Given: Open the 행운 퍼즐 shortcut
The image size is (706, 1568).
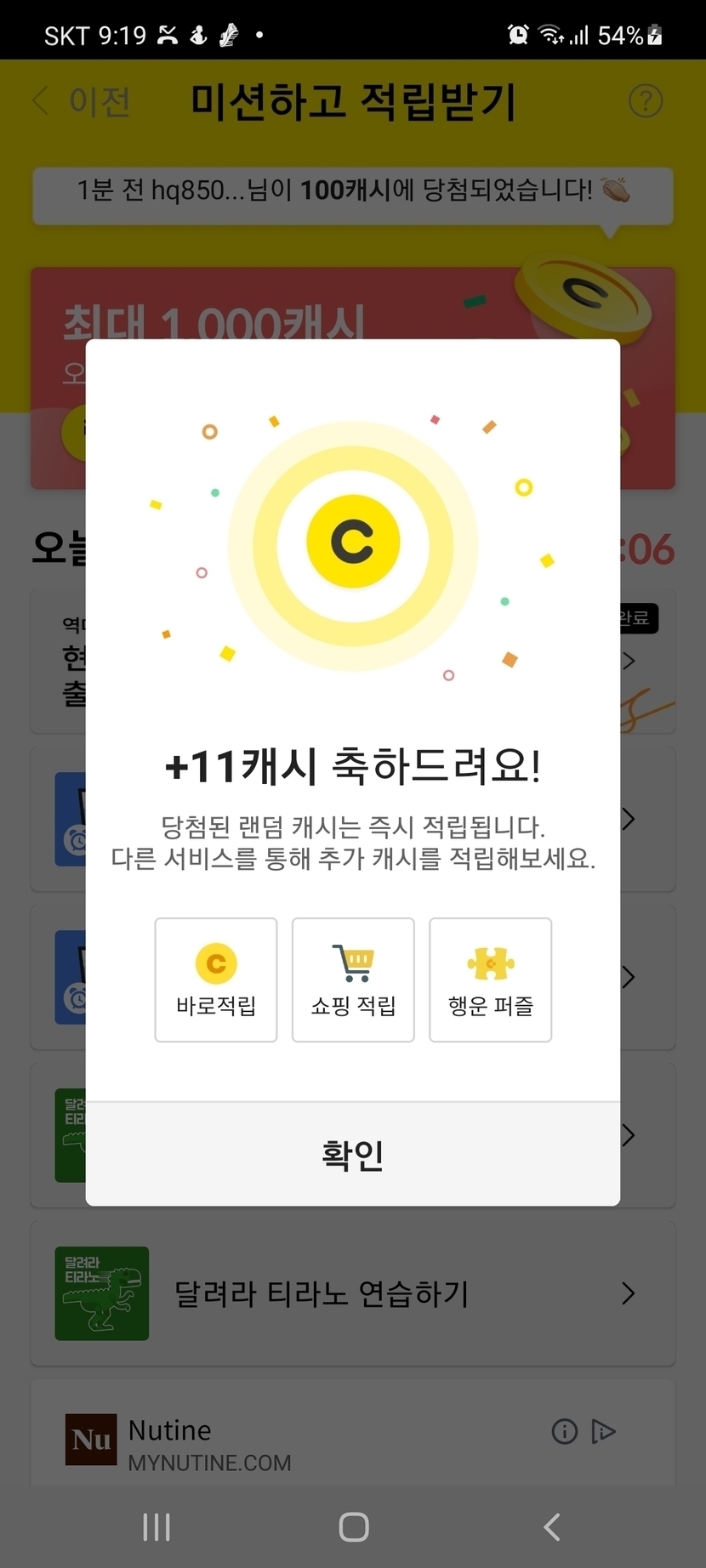Looking at the screenshot, I should pos(491,980).
